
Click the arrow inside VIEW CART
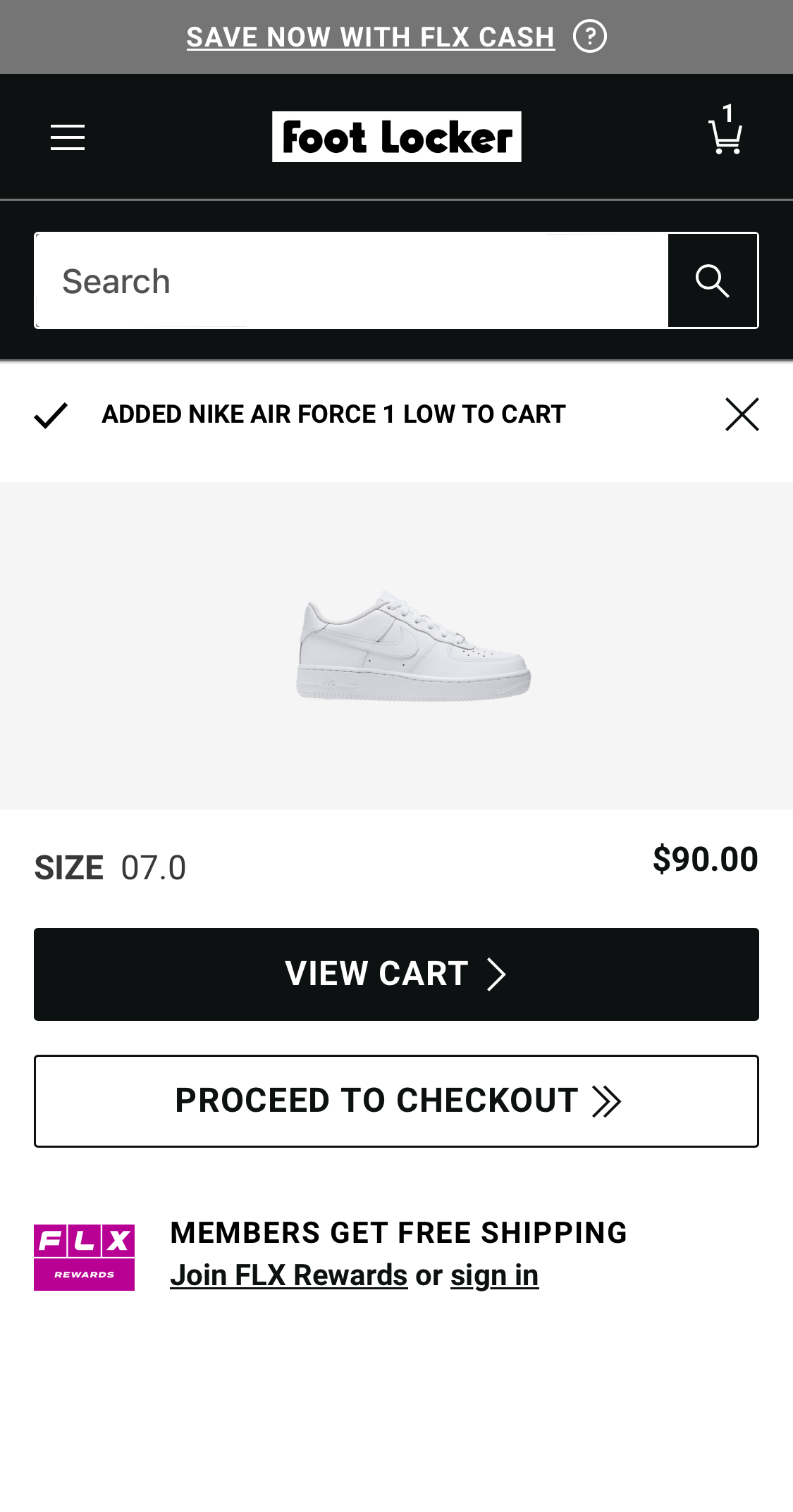(x=496, y=974)
